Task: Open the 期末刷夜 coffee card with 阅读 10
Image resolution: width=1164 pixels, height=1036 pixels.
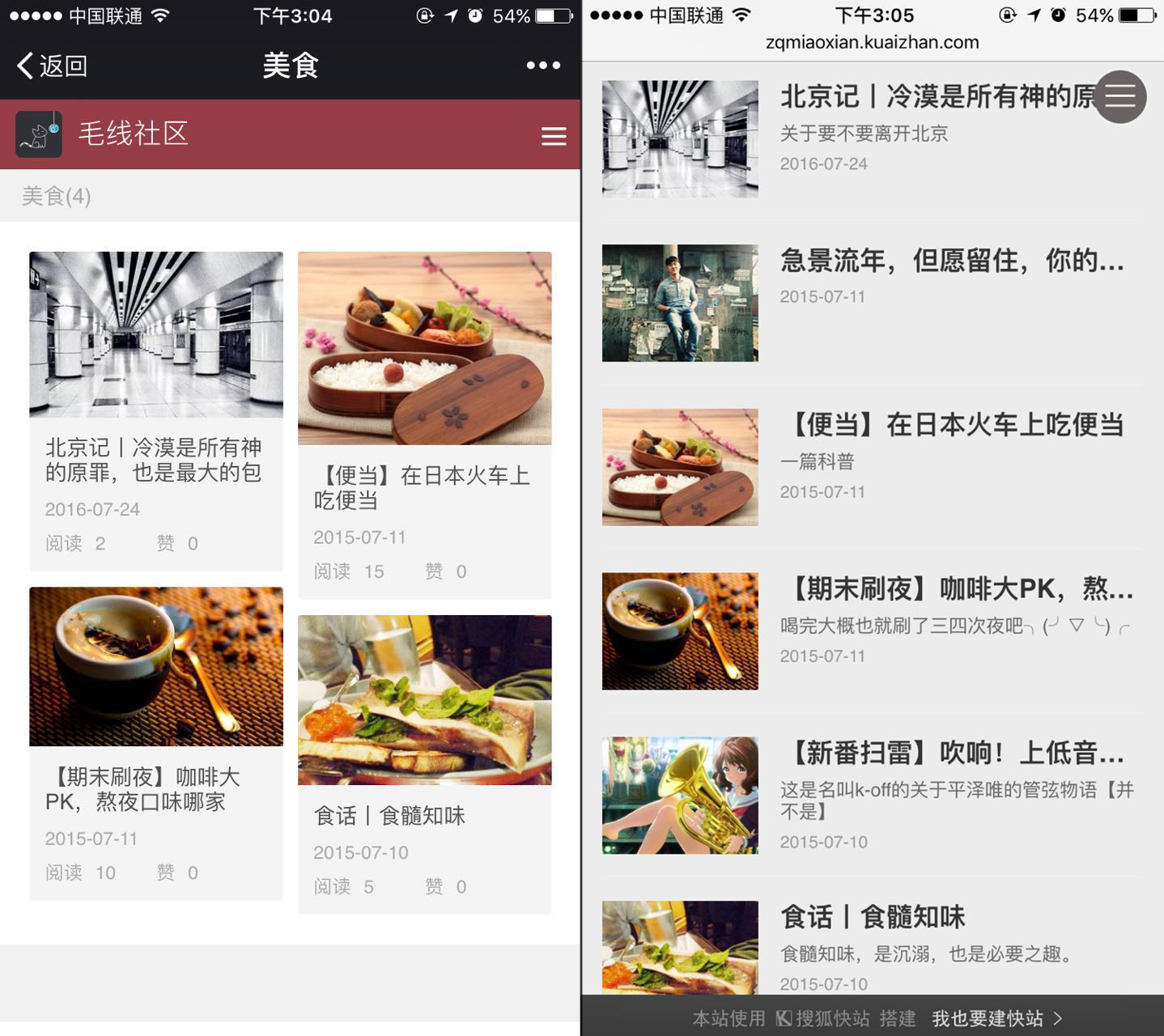Action: 155,743
